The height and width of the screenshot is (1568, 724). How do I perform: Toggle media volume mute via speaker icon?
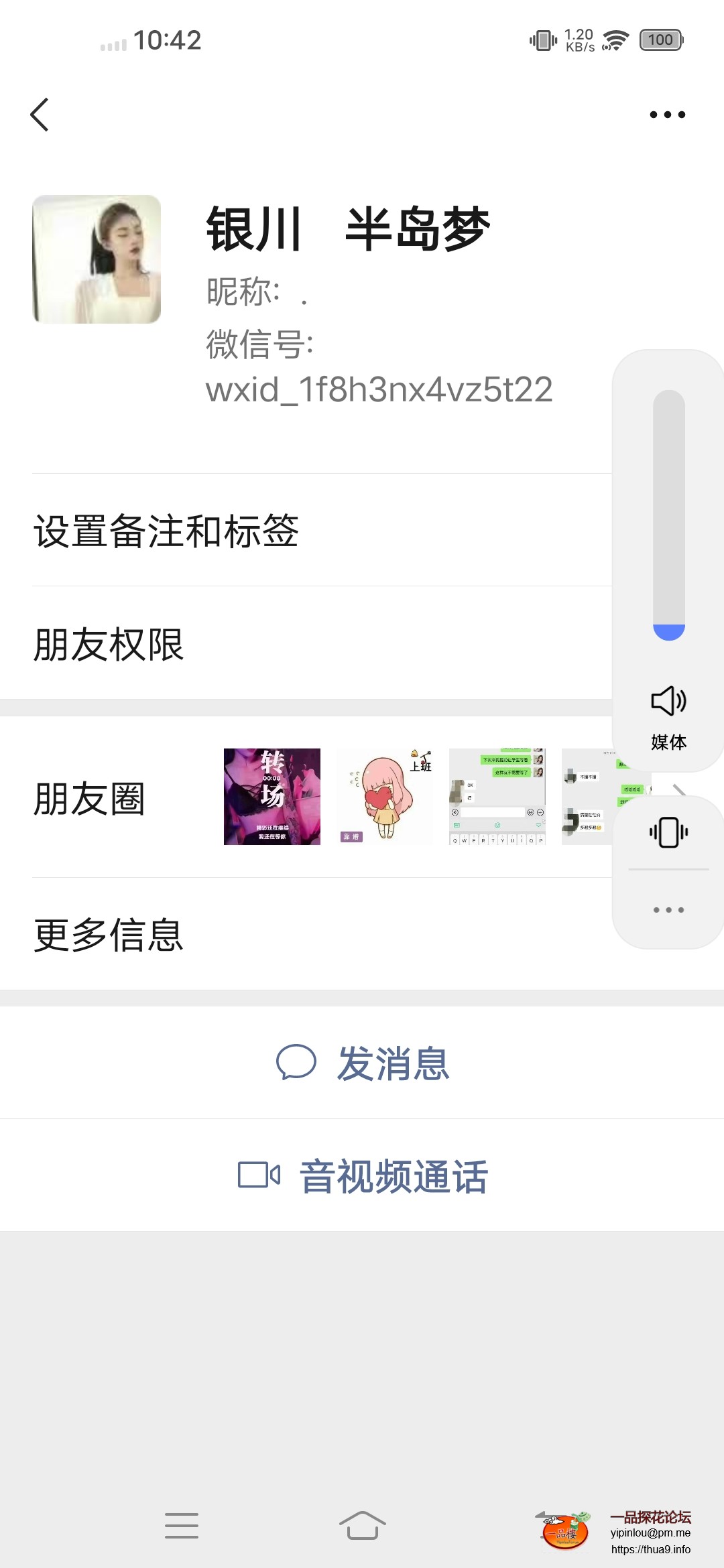pos(667,702)
